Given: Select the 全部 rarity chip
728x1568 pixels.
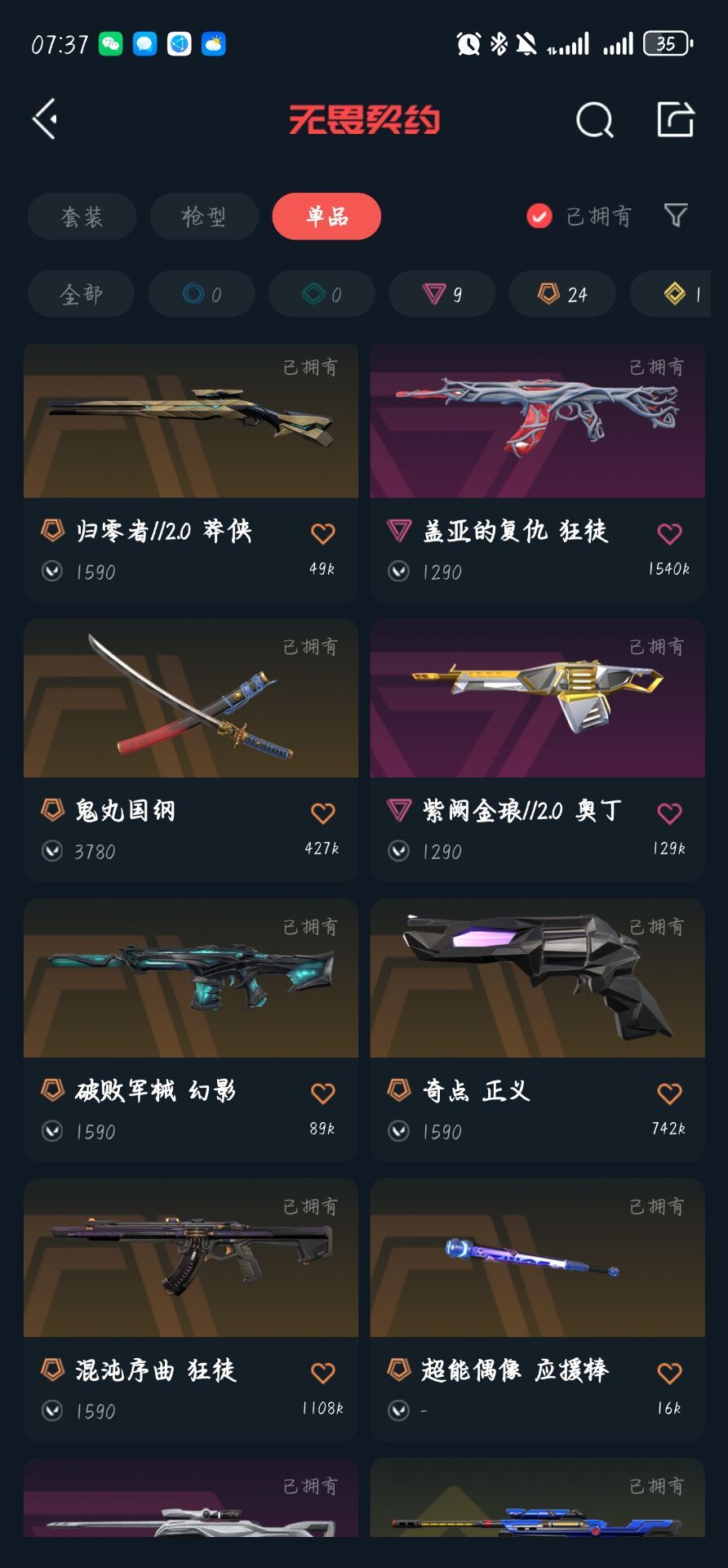Looking at the screenshot, I should pos(81,294).
